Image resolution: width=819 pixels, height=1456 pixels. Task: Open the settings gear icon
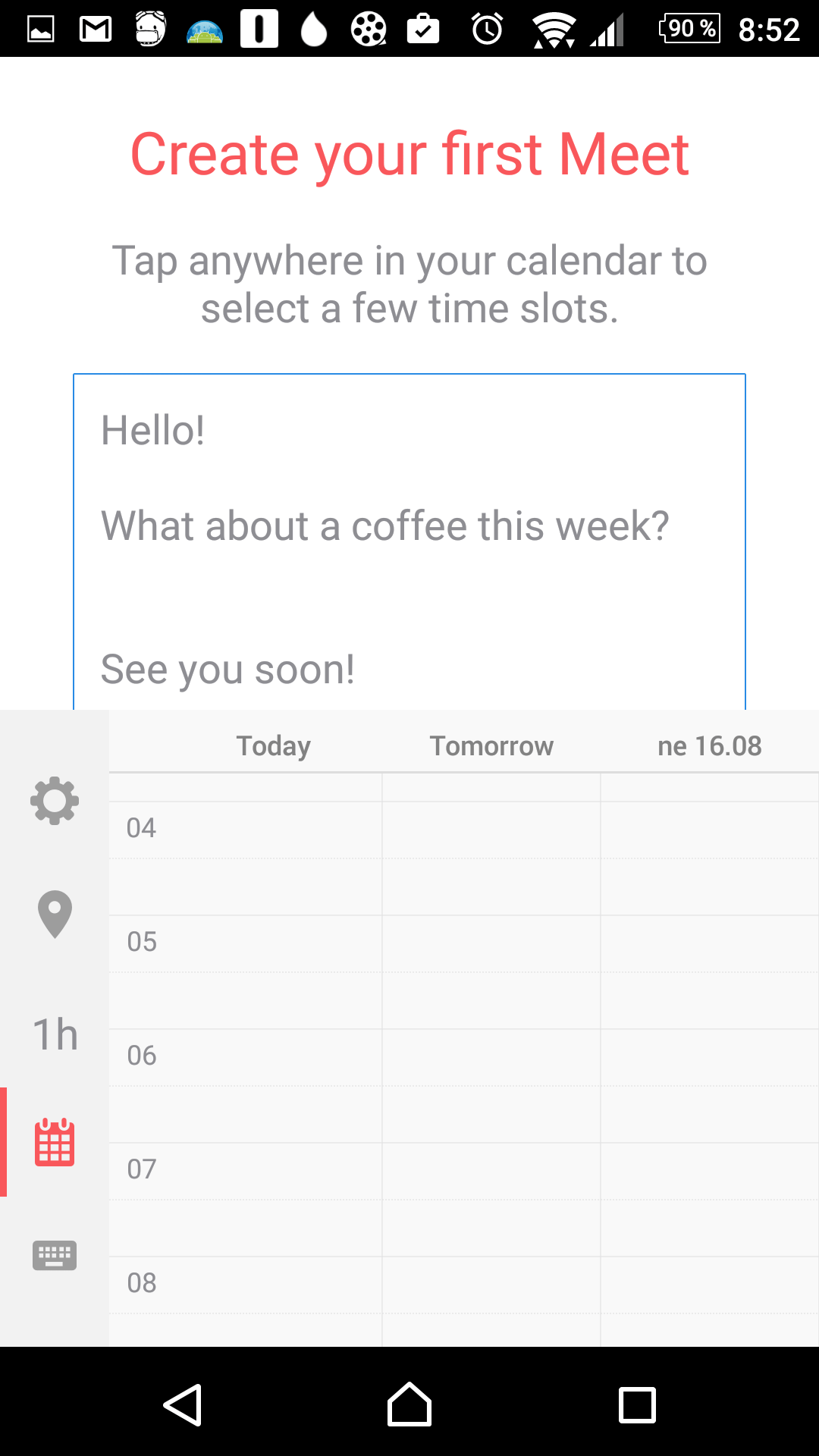pyautogui.click(x=55, y=801)
